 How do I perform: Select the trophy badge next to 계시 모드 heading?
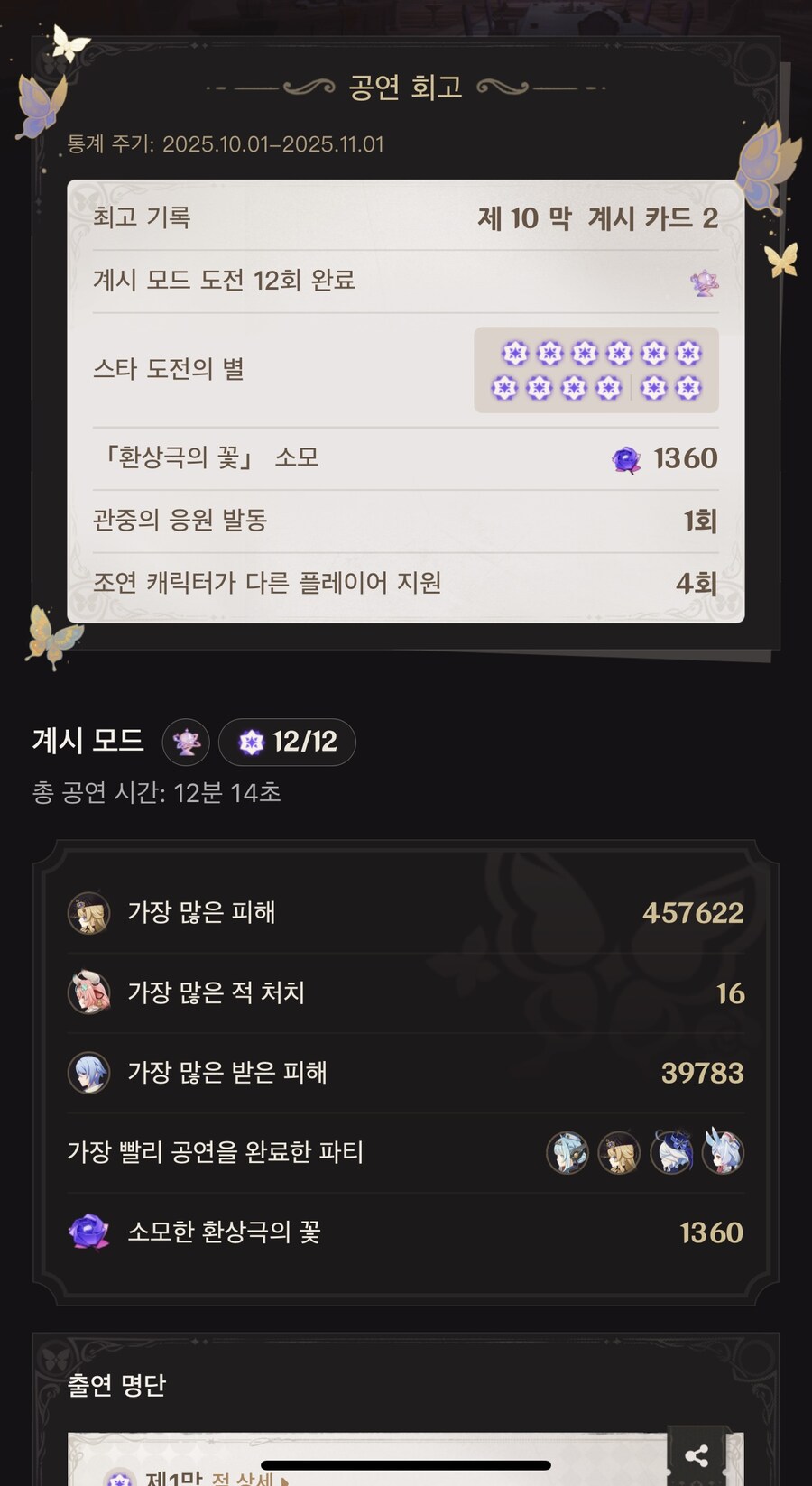point(186,742)
